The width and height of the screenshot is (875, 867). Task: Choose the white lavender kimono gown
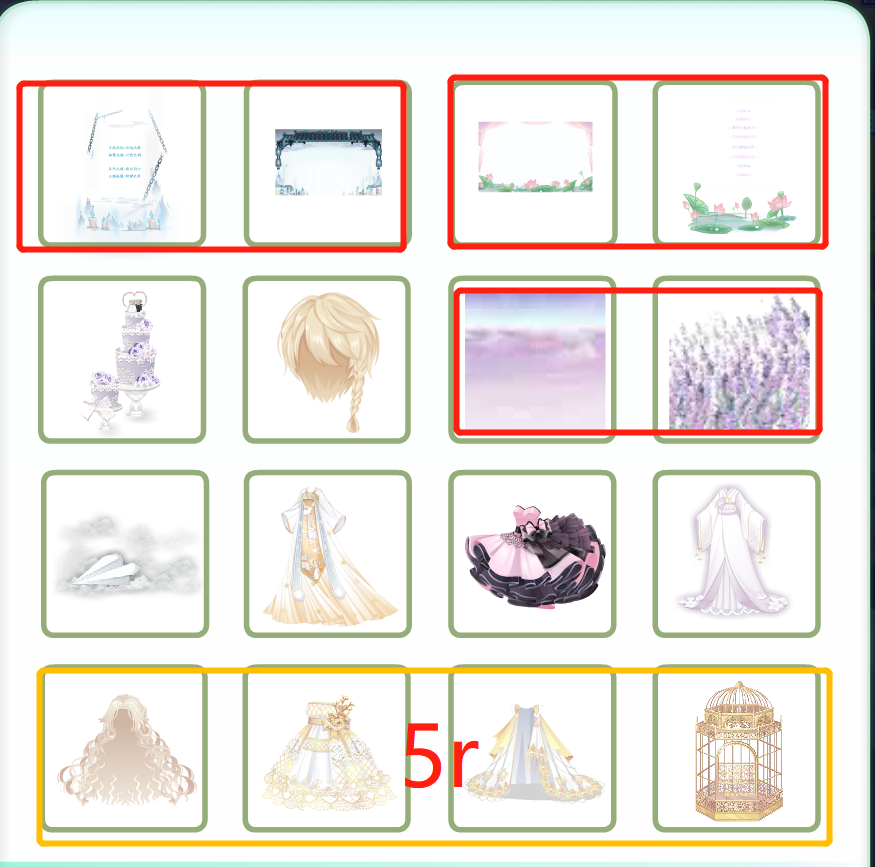tap(737, 554)
